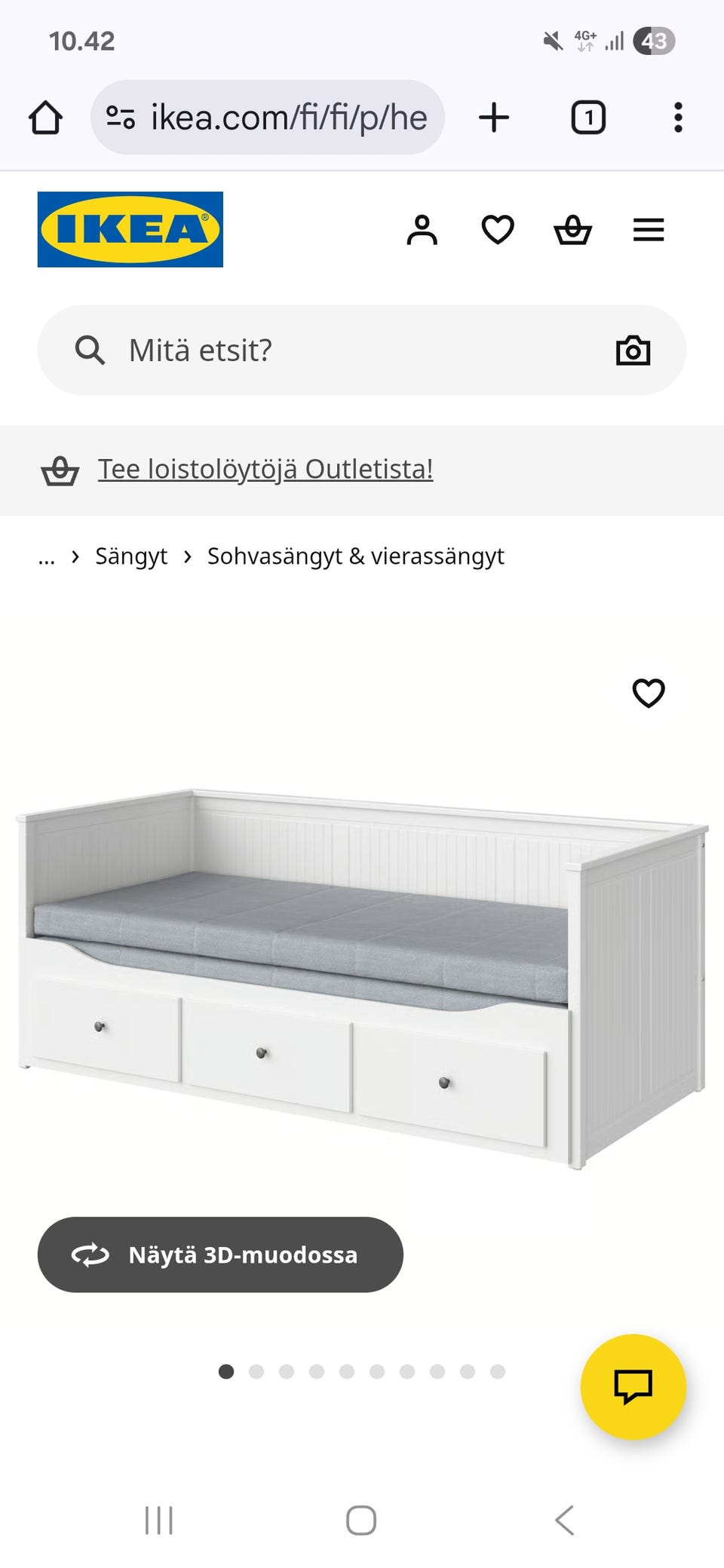The height and width of the screenshot is (1568, 724).
Task: Open the hamburger navigation menu
Action: coord(648,231)
